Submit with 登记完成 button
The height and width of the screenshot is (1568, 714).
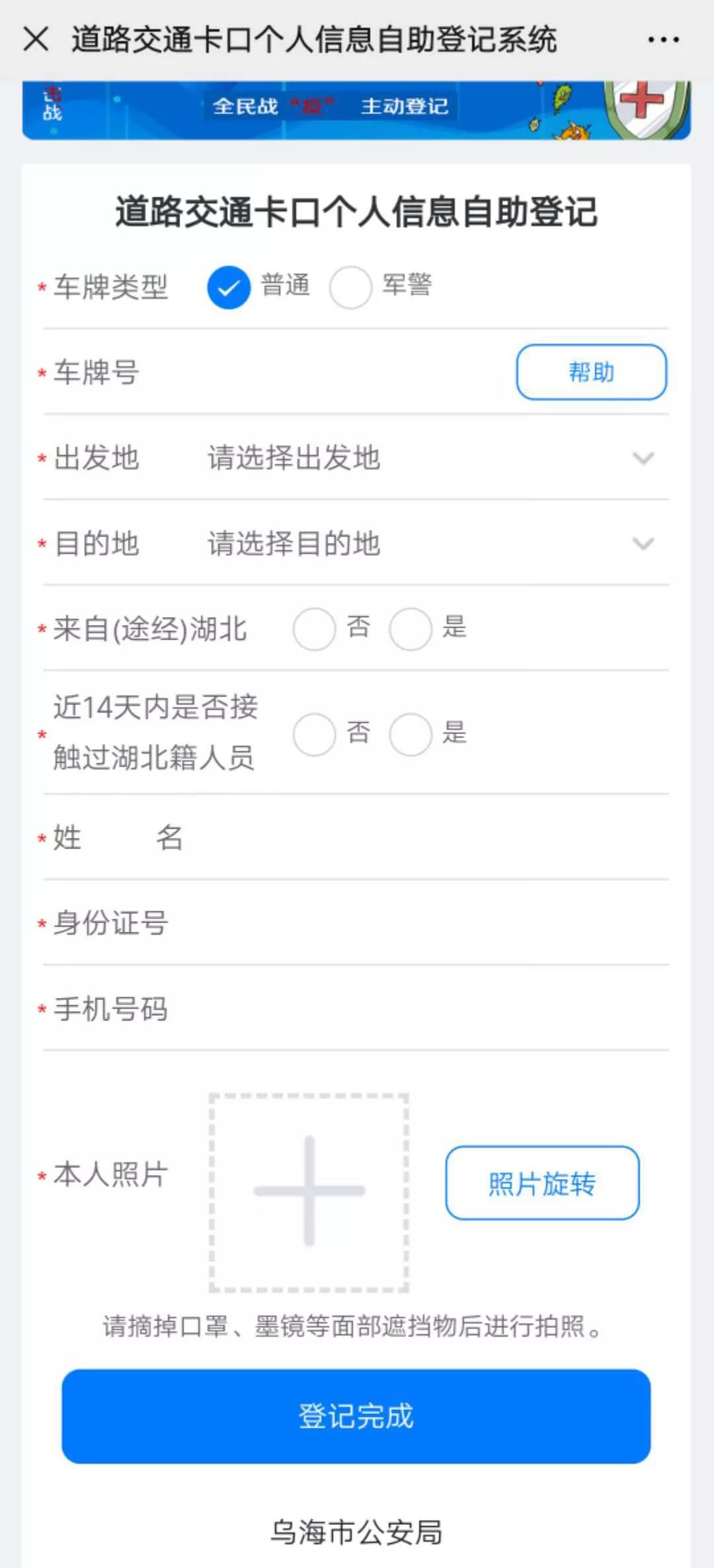coord(356,1417)
